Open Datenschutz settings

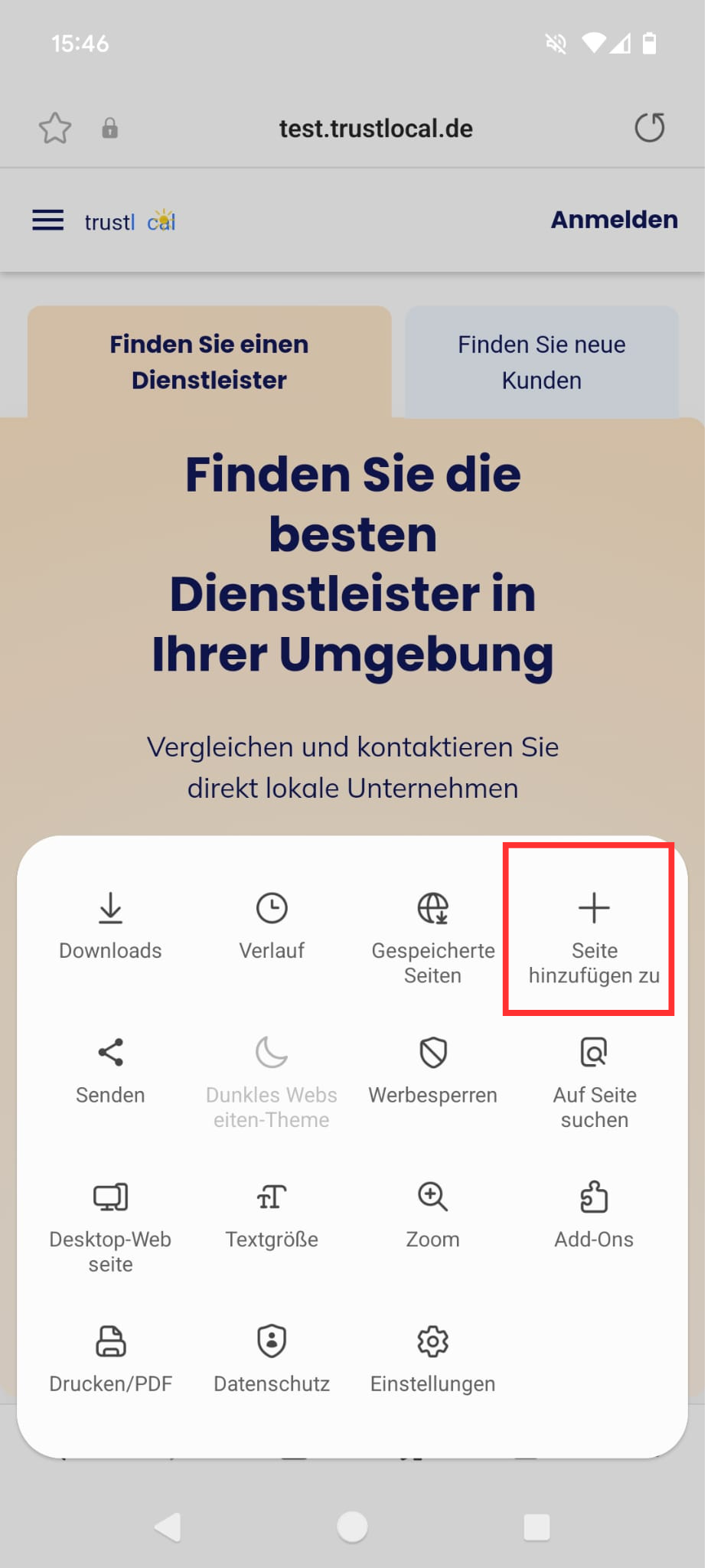[272, 1359]
